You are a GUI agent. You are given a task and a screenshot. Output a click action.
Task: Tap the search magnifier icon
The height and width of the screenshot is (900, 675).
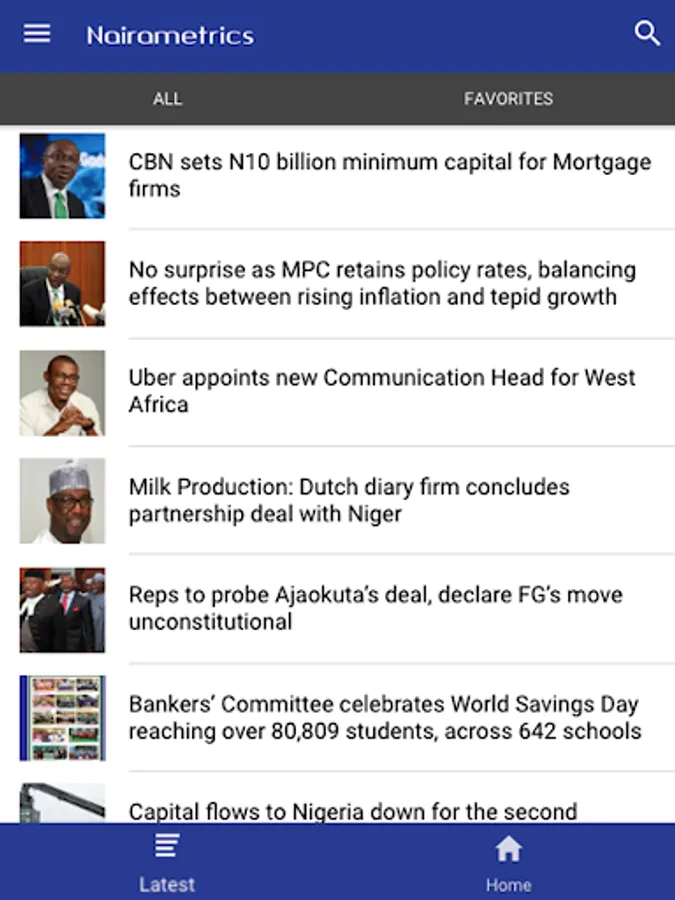click(x=647, y=34)
